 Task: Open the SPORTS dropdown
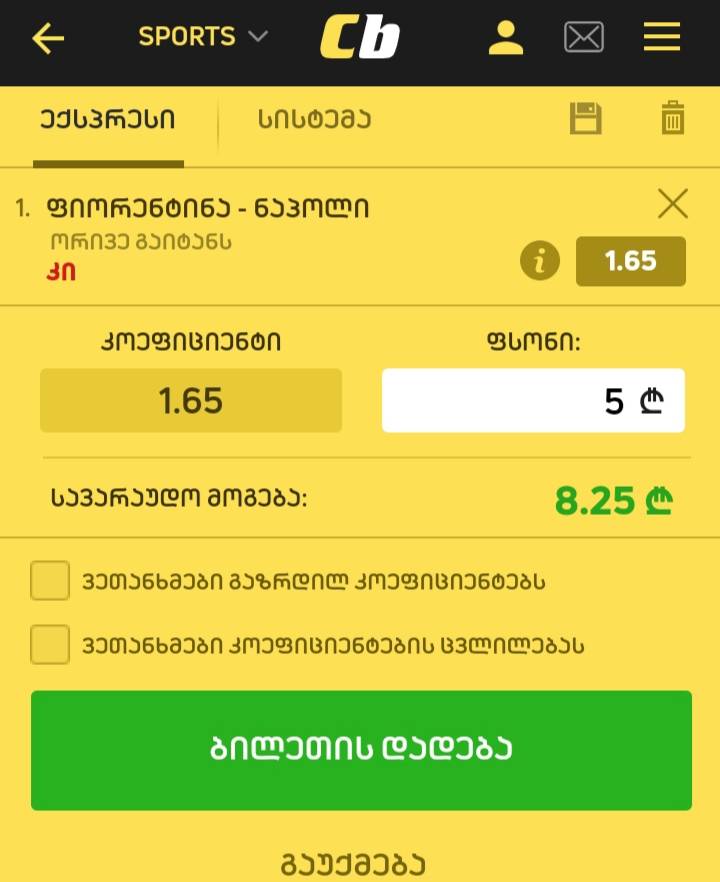pyautogui.click(x=202, y=37)
